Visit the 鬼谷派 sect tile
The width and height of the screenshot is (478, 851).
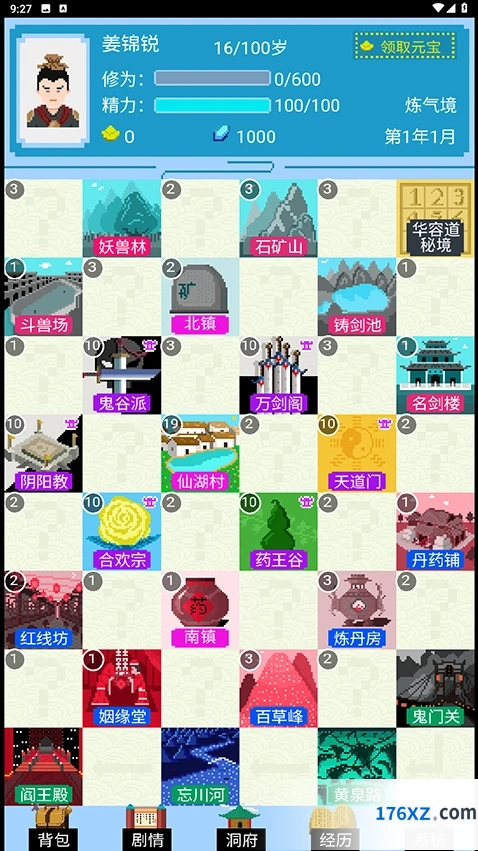coord(122,375)
